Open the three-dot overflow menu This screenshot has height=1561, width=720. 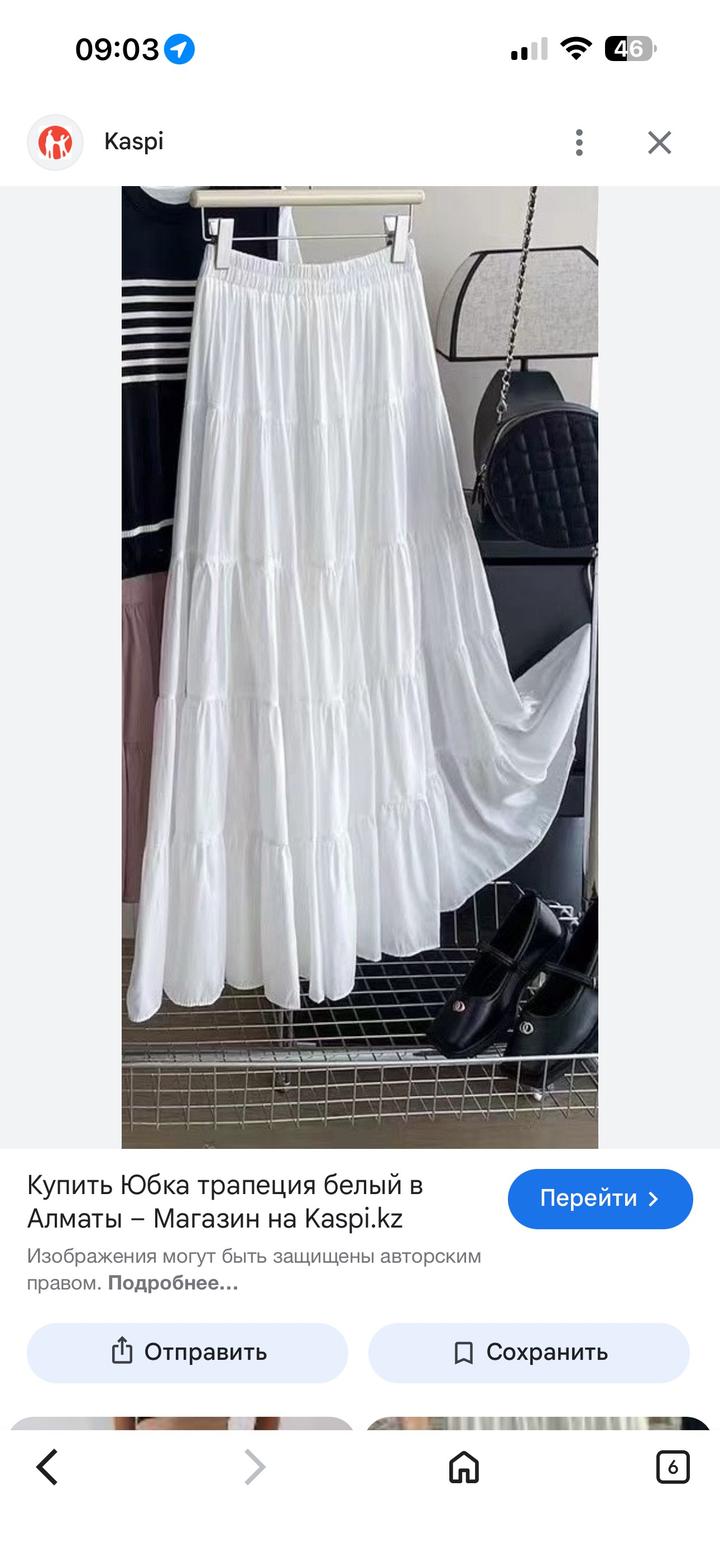point(579,142)
